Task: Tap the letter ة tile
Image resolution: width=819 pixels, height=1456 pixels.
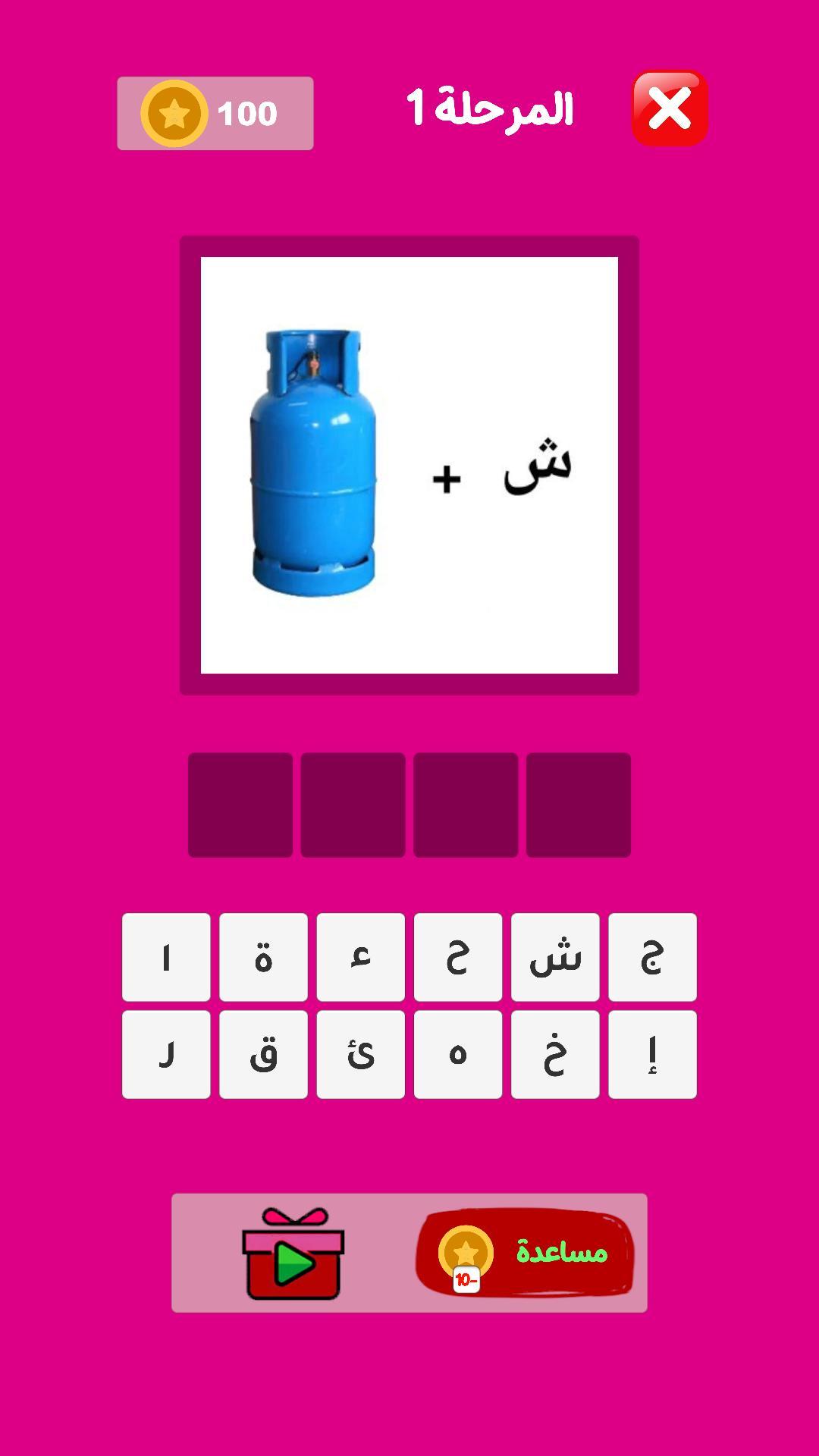Action: [x=263, y=957]
